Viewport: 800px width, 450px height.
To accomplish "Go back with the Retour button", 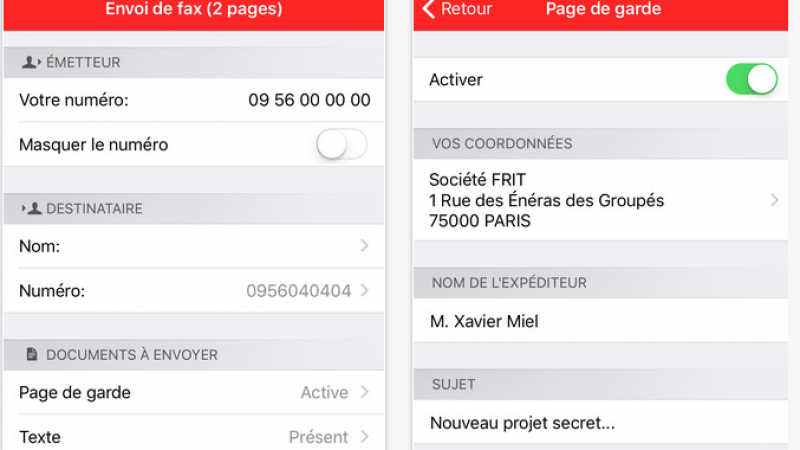I will tap(457, 10).
